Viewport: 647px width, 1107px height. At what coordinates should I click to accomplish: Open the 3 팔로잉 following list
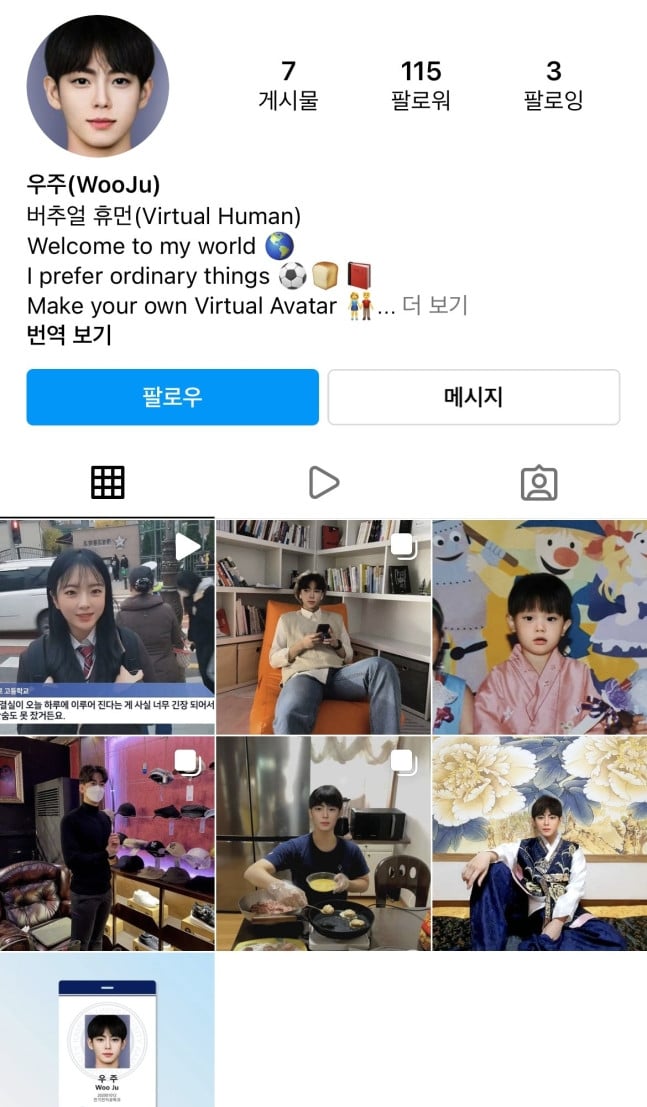click(x=553, y=85)
